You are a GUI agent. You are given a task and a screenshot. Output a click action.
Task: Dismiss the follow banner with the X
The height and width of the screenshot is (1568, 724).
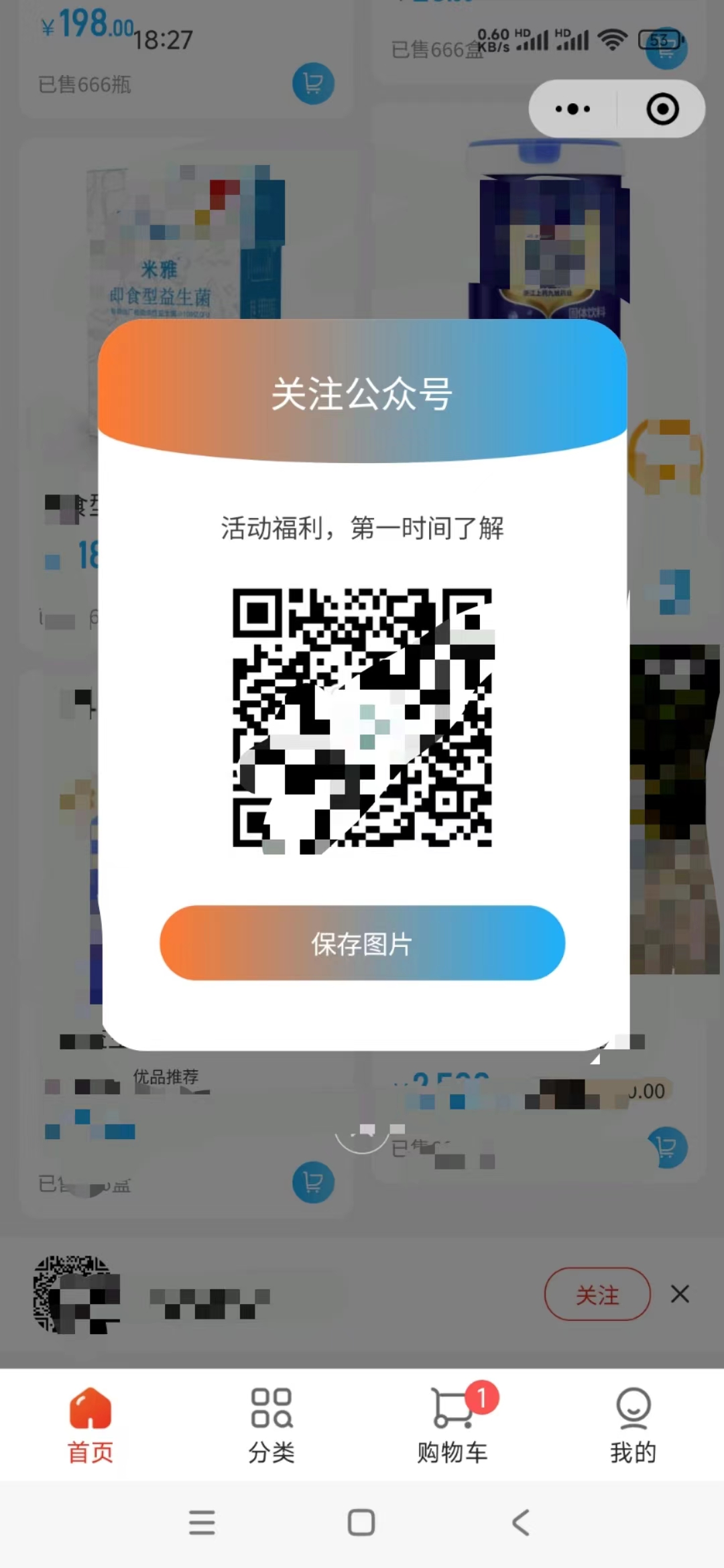click(680, 1294)
